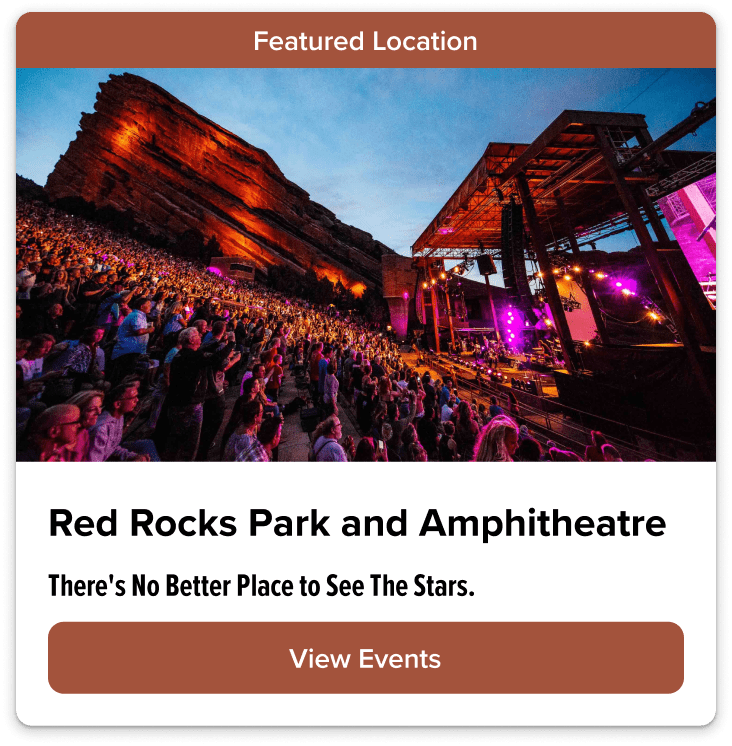Viewport: 732px width, 746px height.
Task: Select the Featured Location header banner
Action: click(366, 41)
